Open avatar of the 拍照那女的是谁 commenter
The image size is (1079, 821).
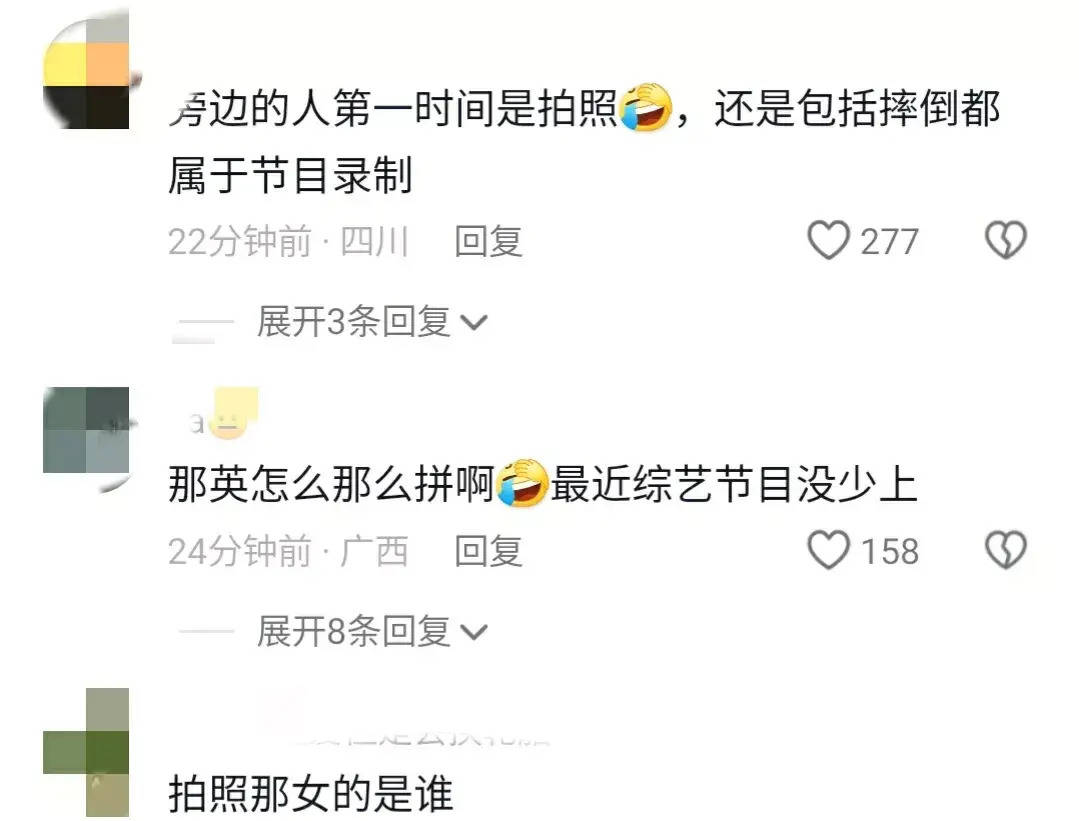click(x=87, y=752)
